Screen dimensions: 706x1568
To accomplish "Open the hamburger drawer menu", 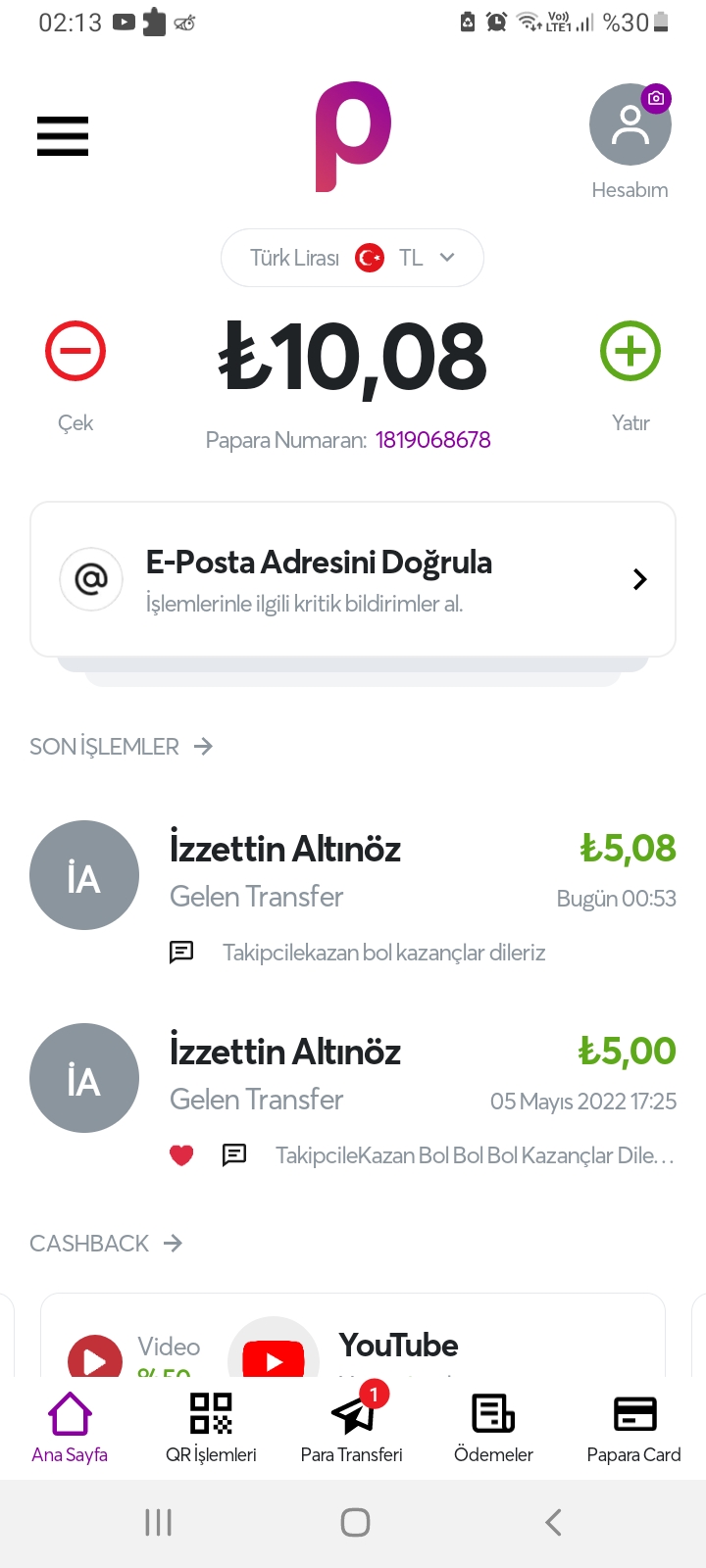I will point(63,136).
